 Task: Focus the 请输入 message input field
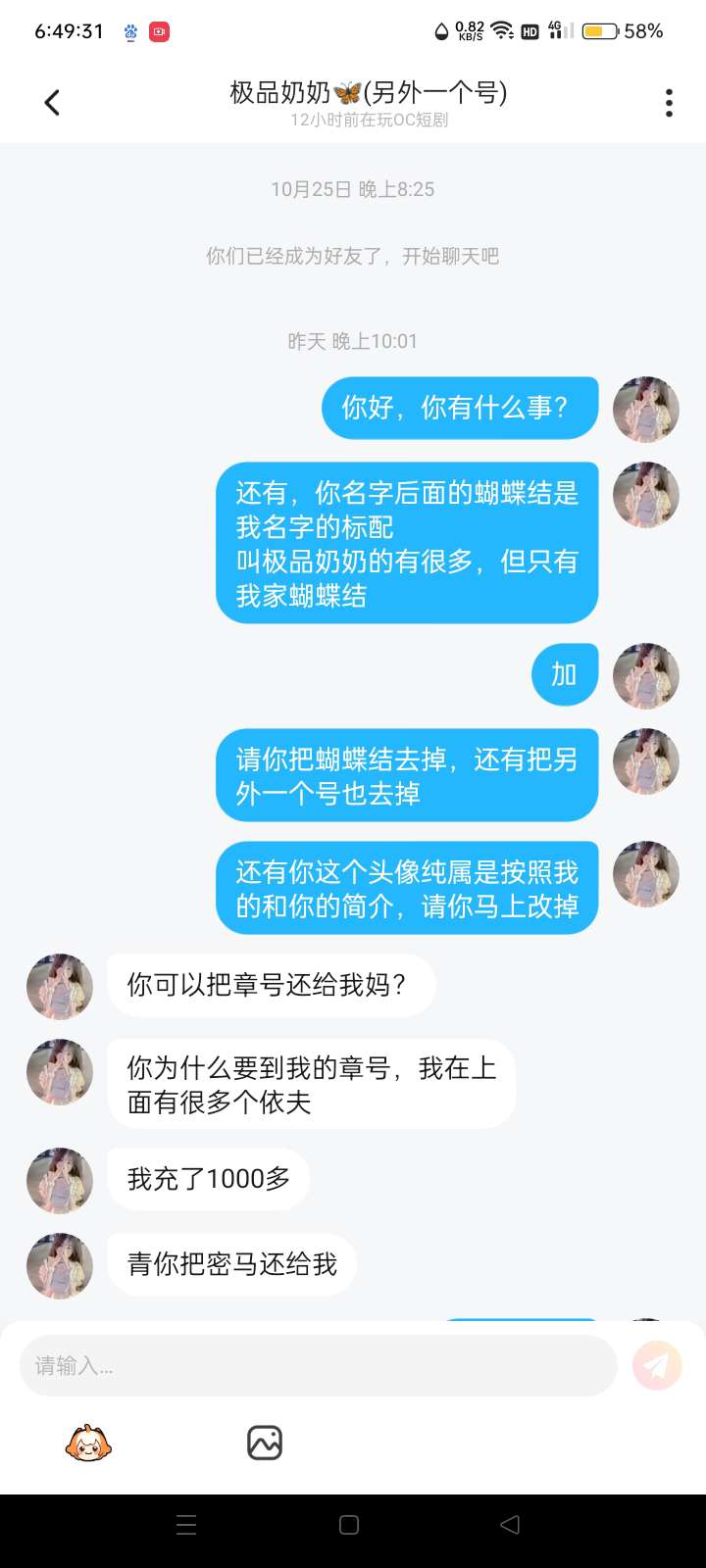pos(318,1365)
